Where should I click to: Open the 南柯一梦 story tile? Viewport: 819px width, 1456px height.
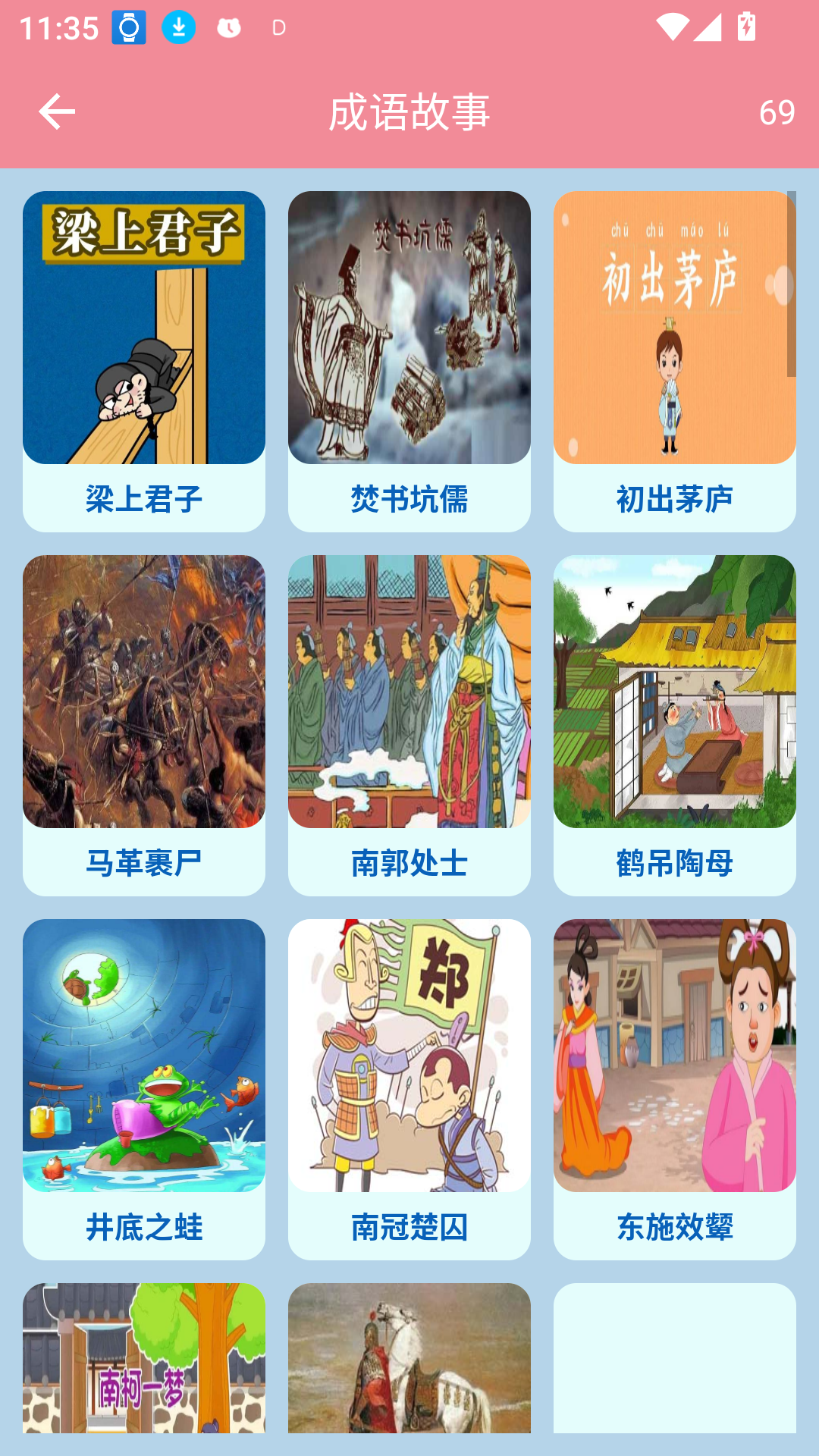[x=144, y=1357]
